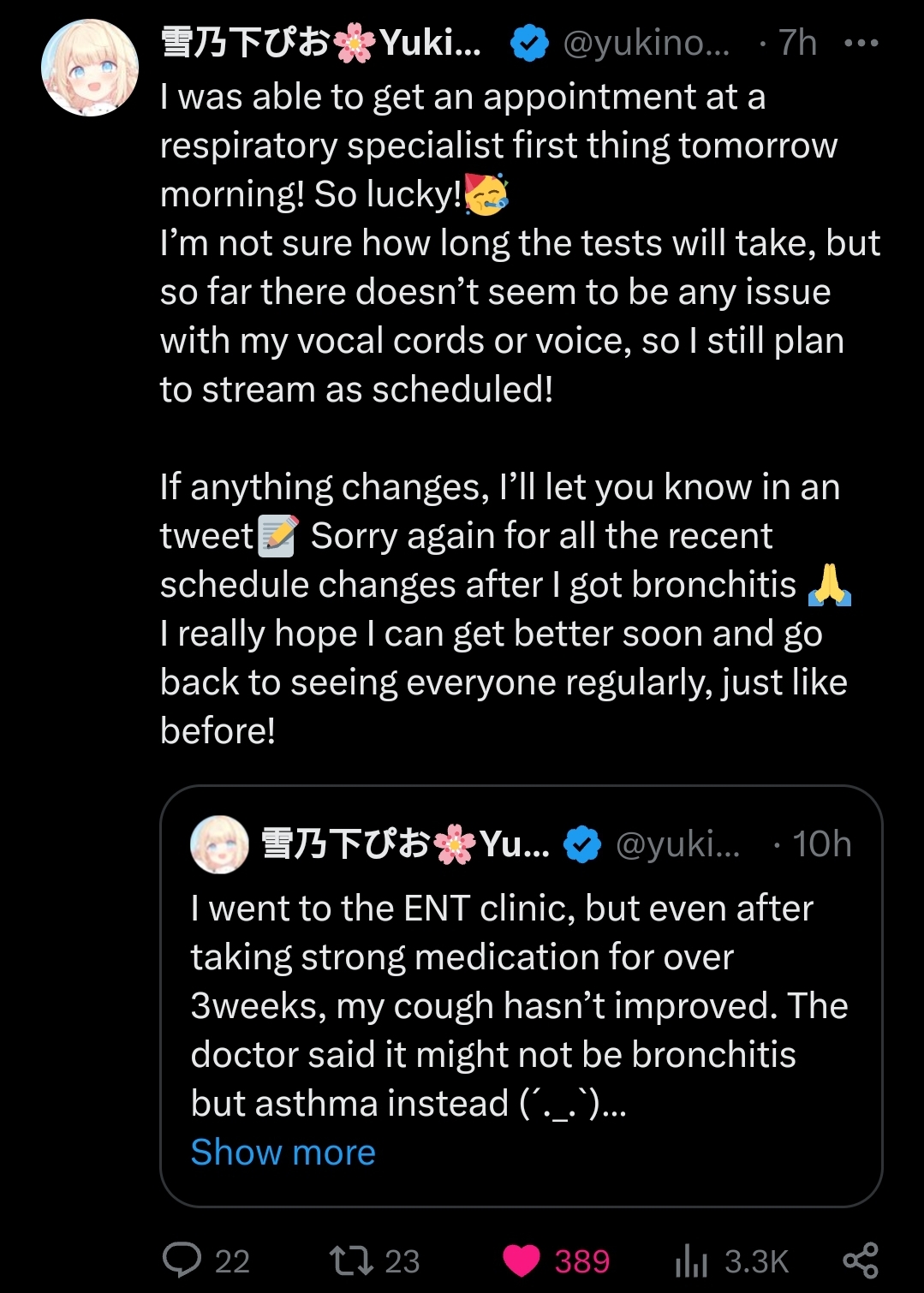Reply to the tweet via comment icon
Image resolution: width=924 pixels, height=1293 pixels.
click(182, 1260)
